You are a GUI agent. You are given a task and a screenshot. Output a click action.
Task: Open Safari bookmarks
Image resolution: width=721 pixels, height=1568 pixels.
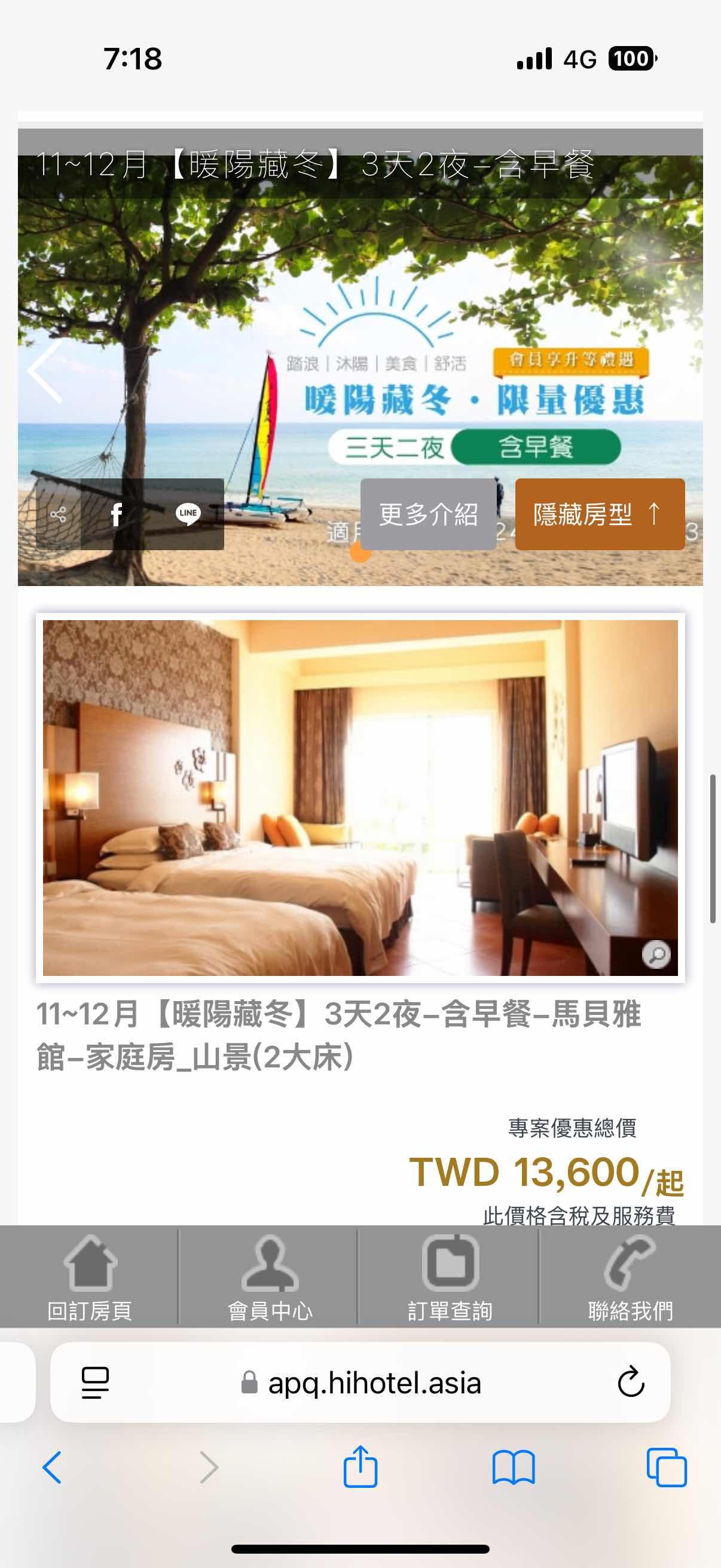(513, 1467)
